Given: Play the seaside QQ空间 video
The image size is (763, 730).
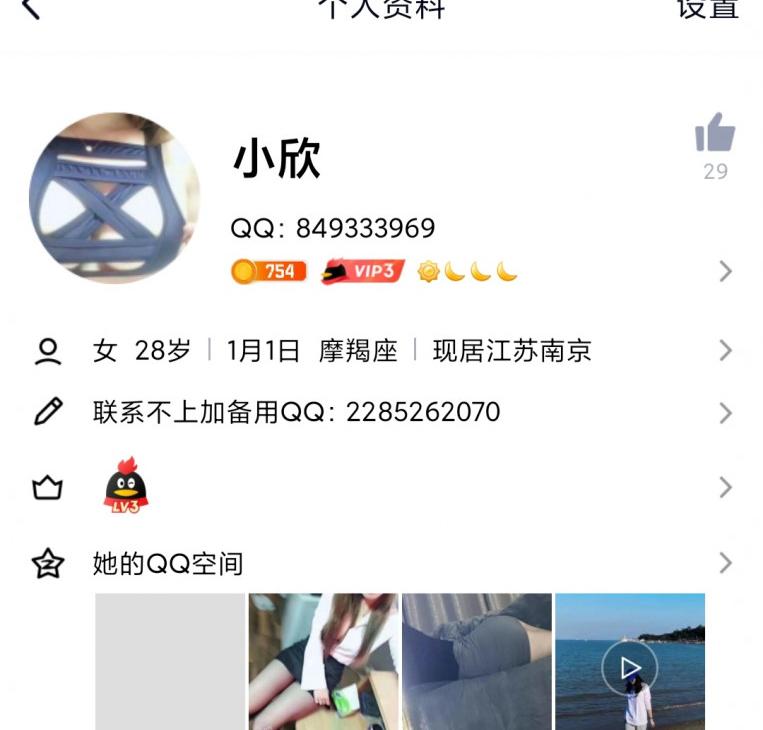Looking at the screenshot, I should point(630,666).
